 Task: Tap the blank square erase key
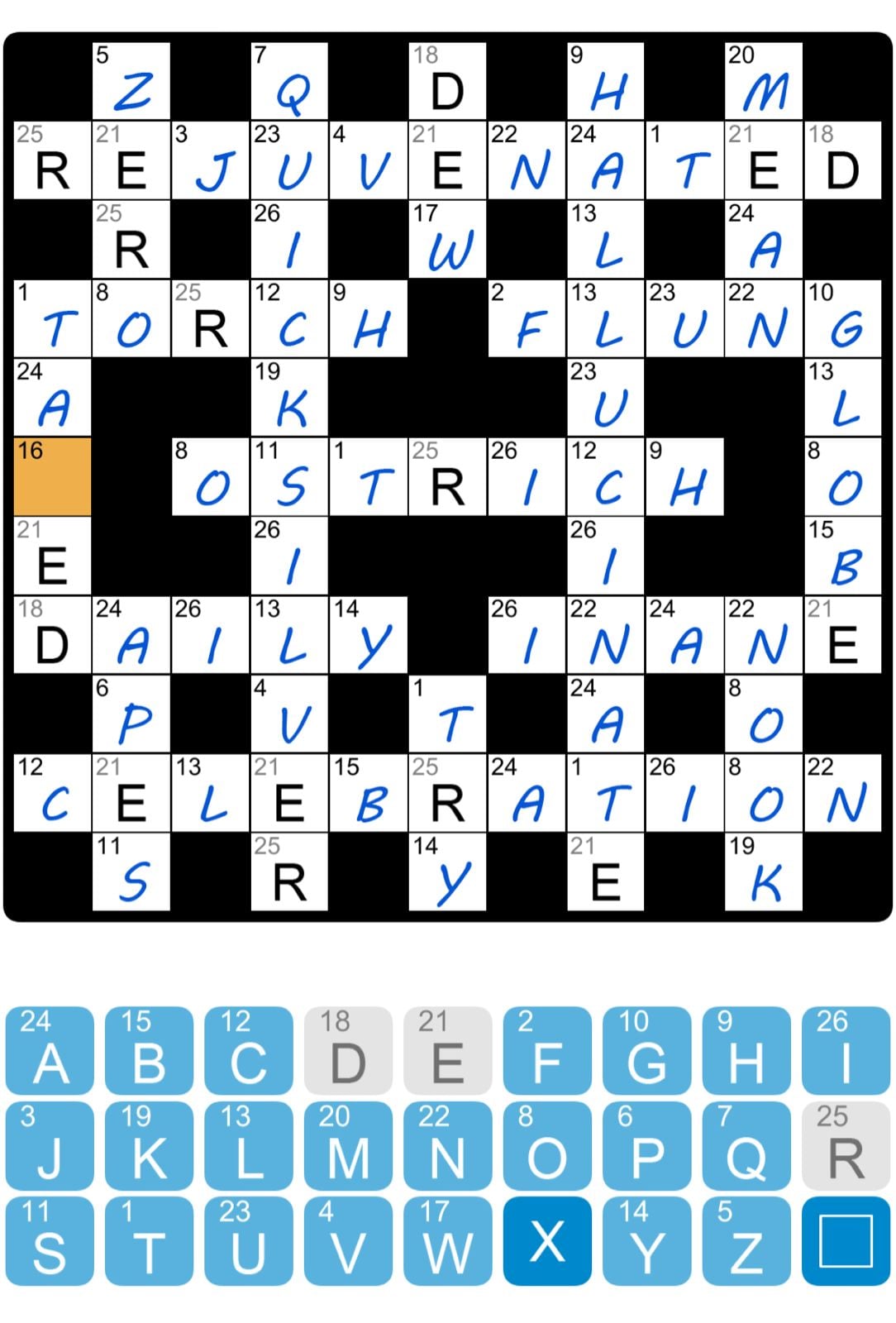pyautogui.click(x=845, y=1240)
